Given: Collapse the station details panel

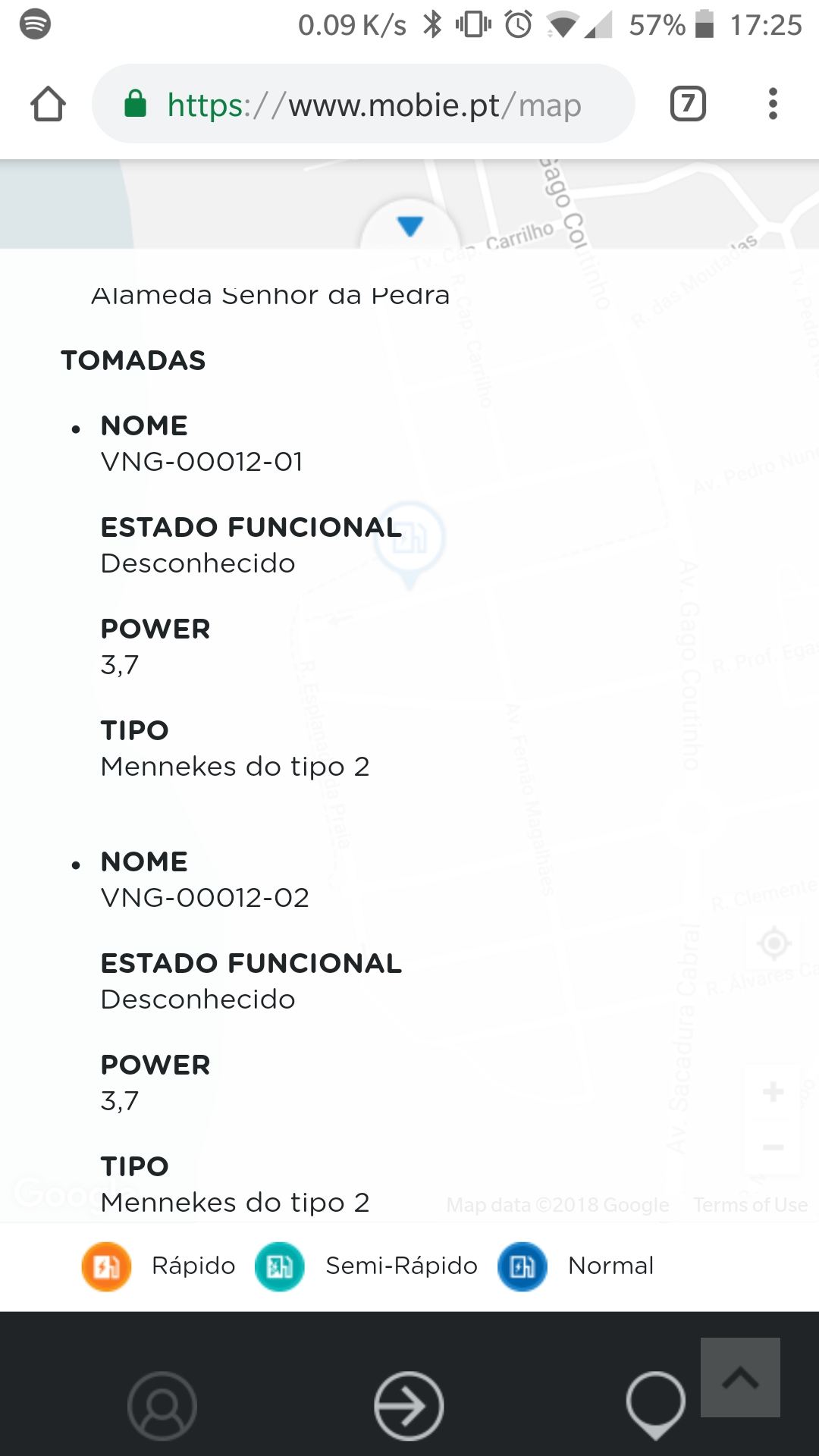Looking at the screenshot, I should point(409,227).
